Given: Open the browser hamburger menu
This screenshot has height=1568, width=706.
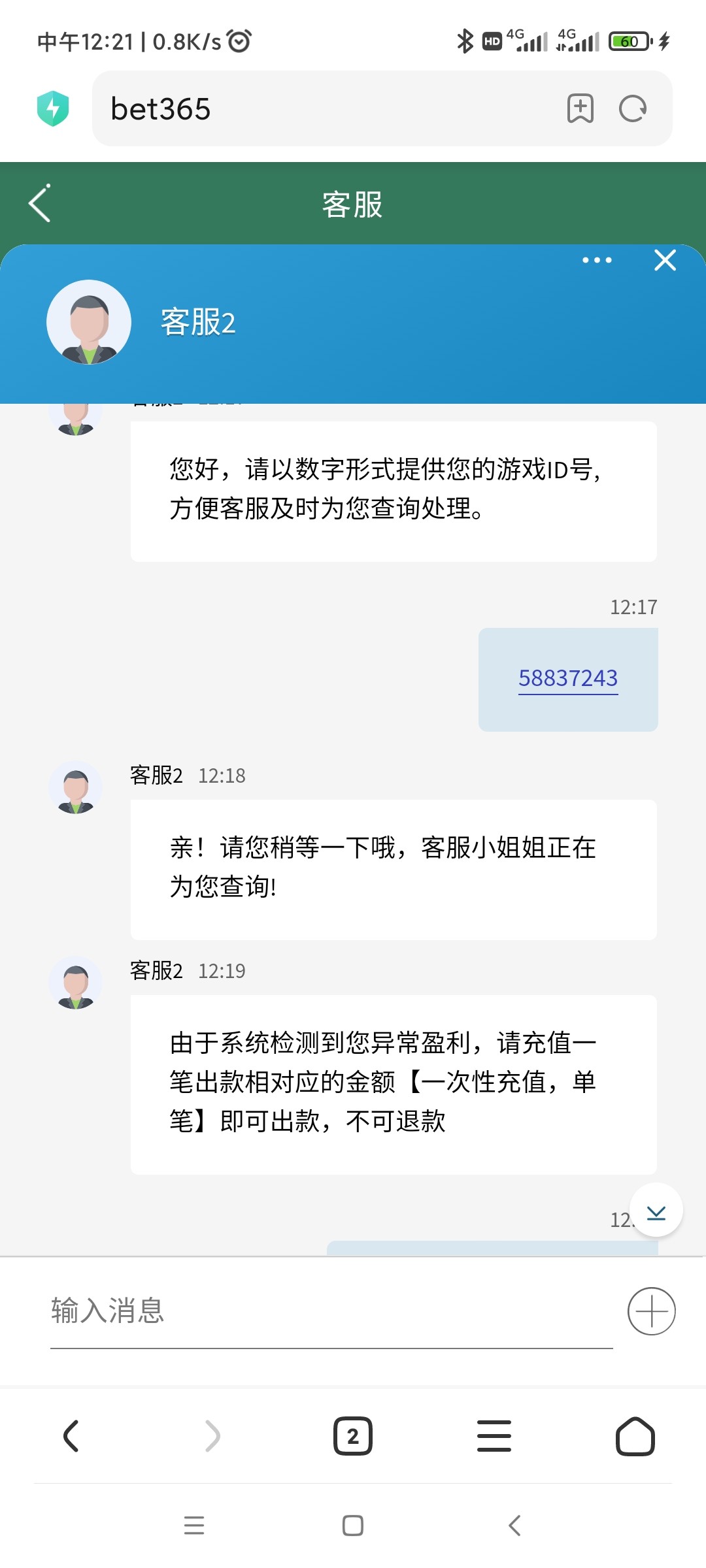Looking at the screenshot, I should point(494,1436).
